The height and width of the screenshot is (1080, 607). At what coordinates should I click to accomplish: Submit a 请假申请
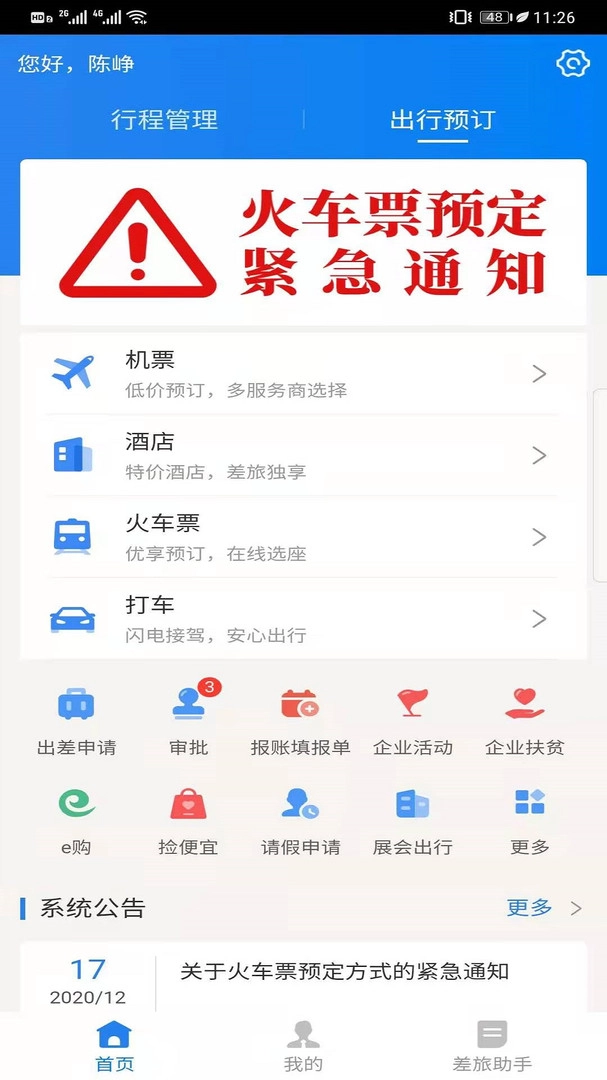click(300, 820)
